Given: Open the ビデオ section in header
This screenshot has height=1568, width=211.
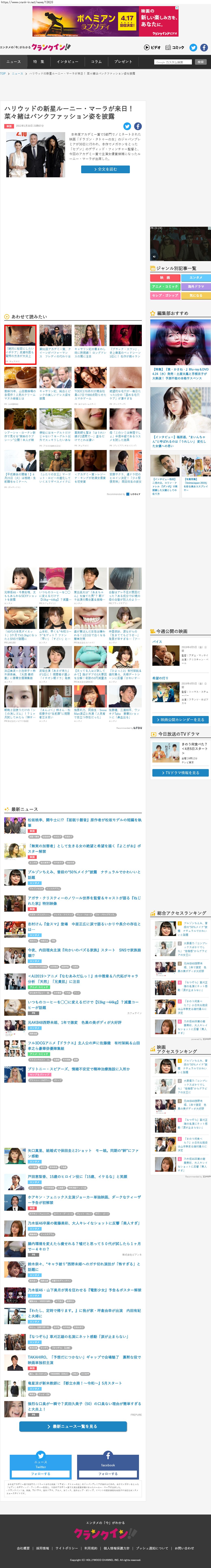Looking at the screenshot, I should [153, 47].
